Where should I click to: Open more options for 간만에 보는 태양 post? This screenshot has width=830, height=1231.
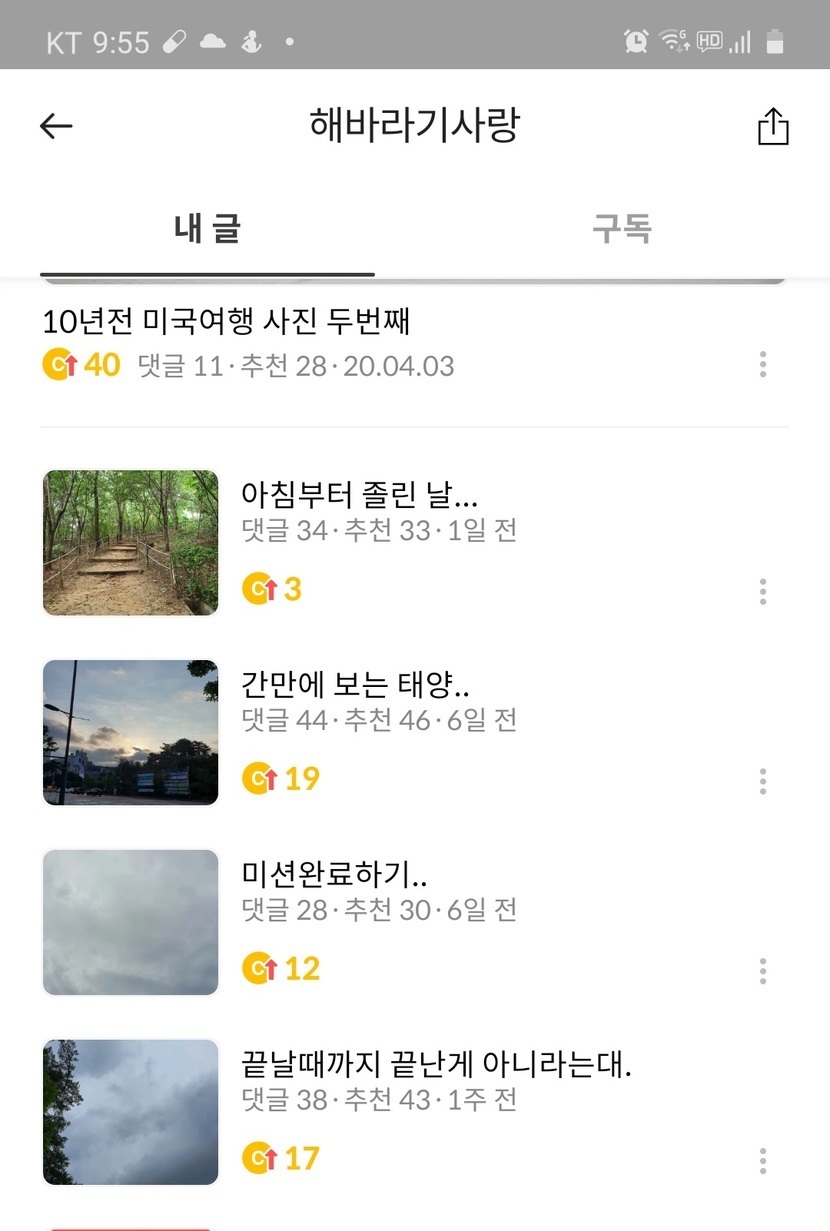(x=763, y=781)
